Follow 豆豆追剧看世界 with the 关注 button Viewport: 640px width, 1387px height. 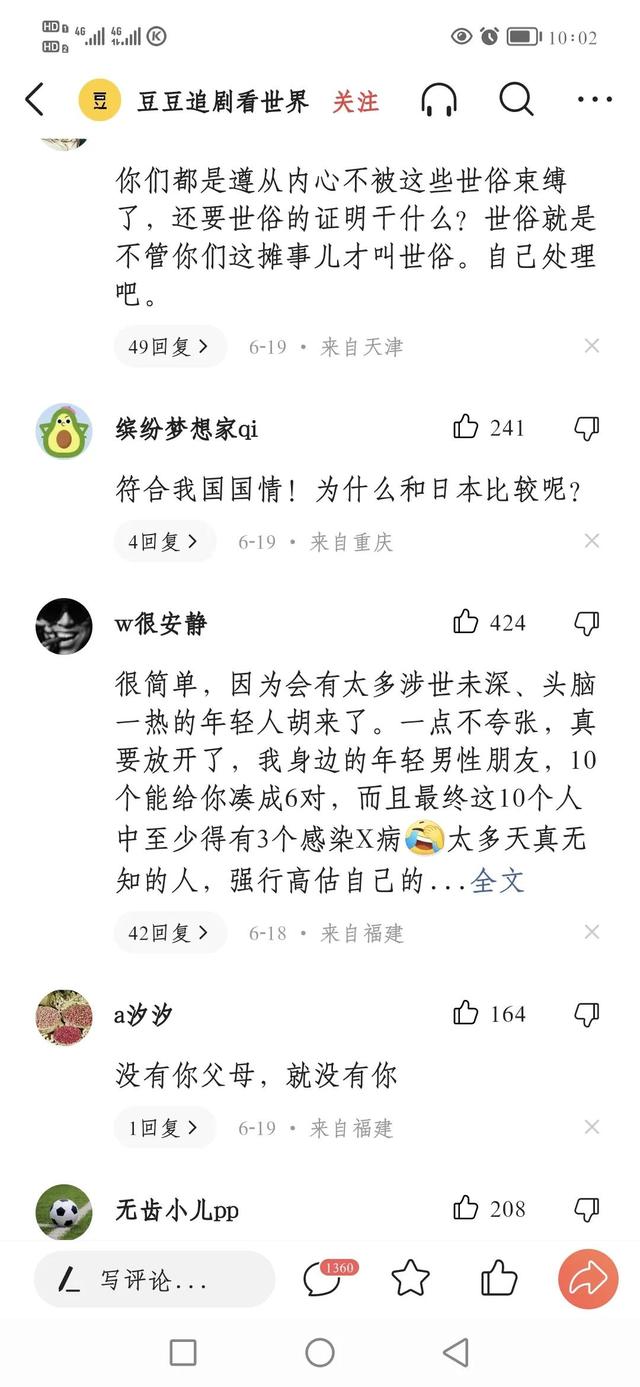pyautogui.click(x=356, y=101)
